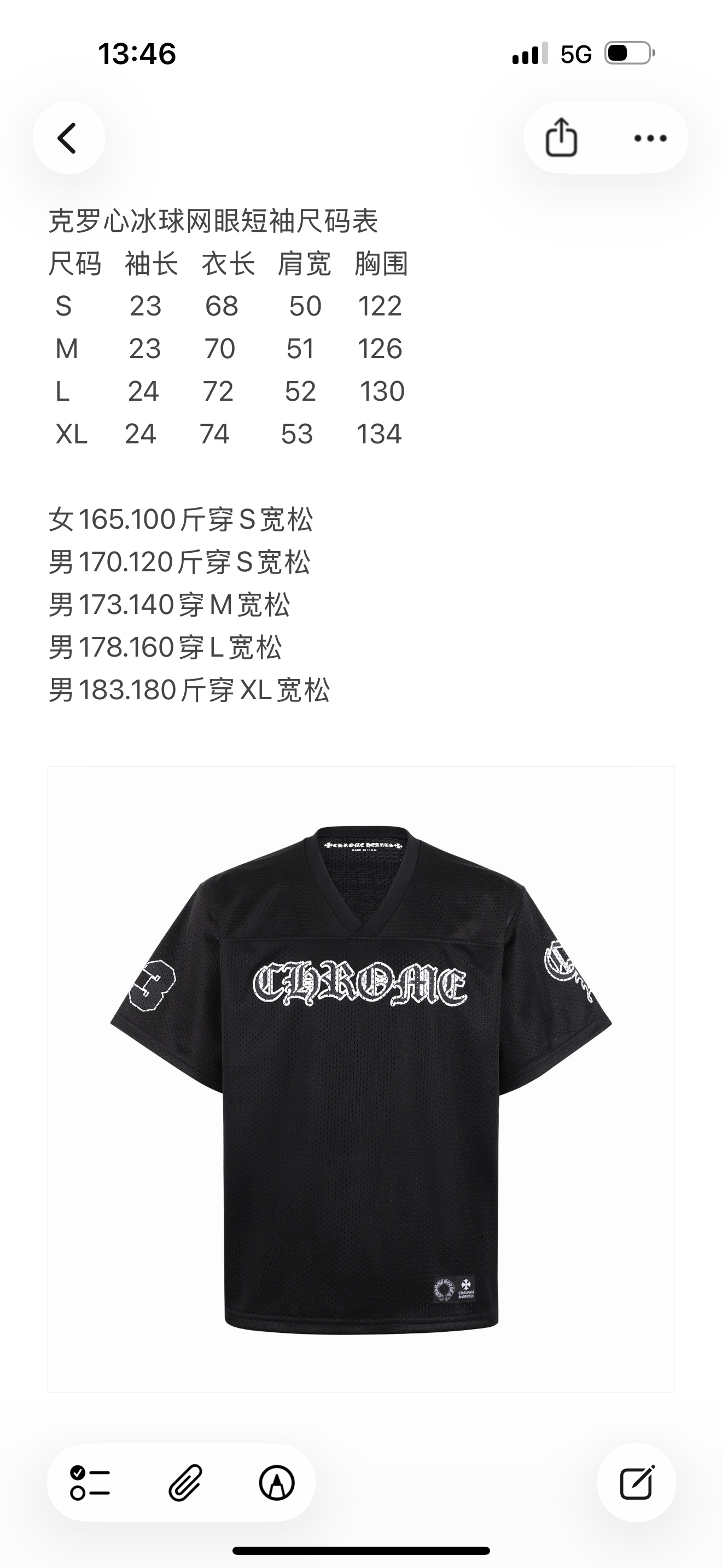Go back to the notes list
The height and width of the screenshot is (1568, 722).
[68, 138]
